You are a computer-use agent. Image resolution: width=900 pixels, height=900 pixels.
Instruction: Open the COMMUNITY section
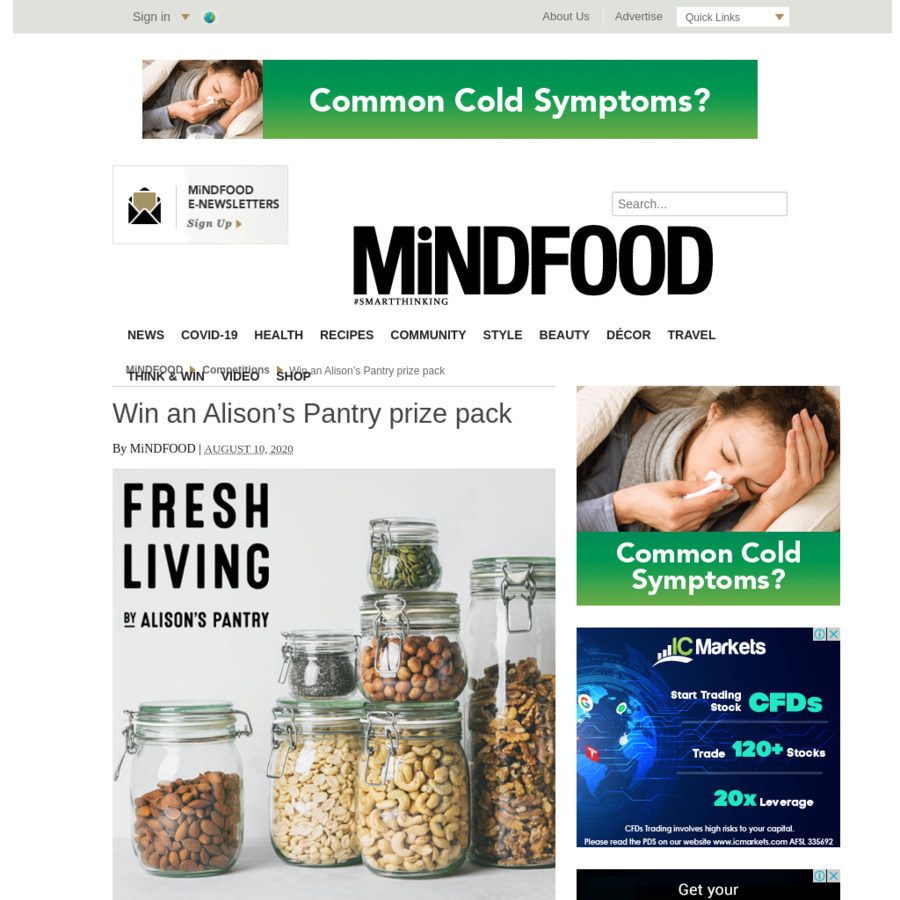pyautogui.click(x=428, y=335)
